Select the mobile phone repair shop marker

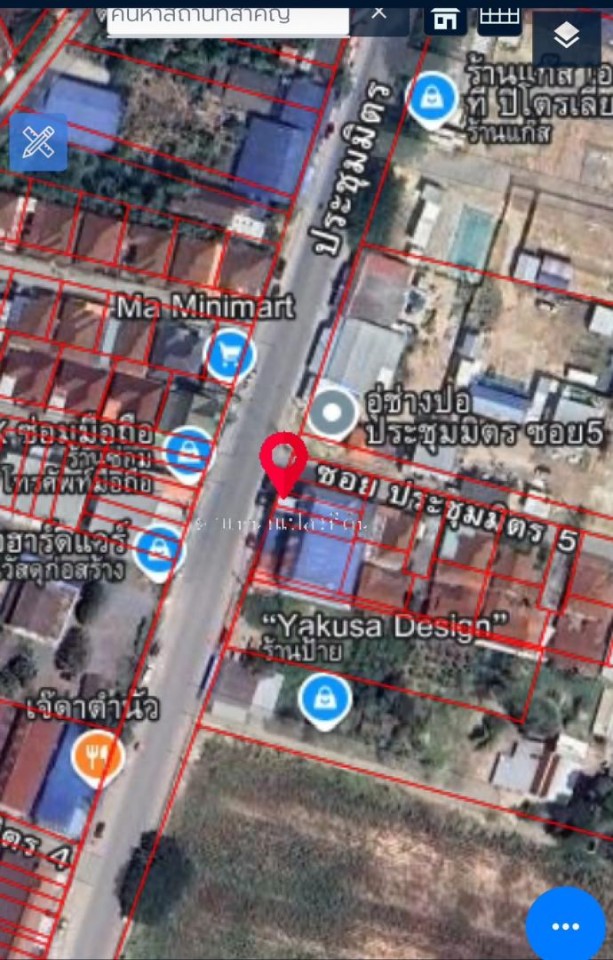pyautogui.click(x=190, y=450)
